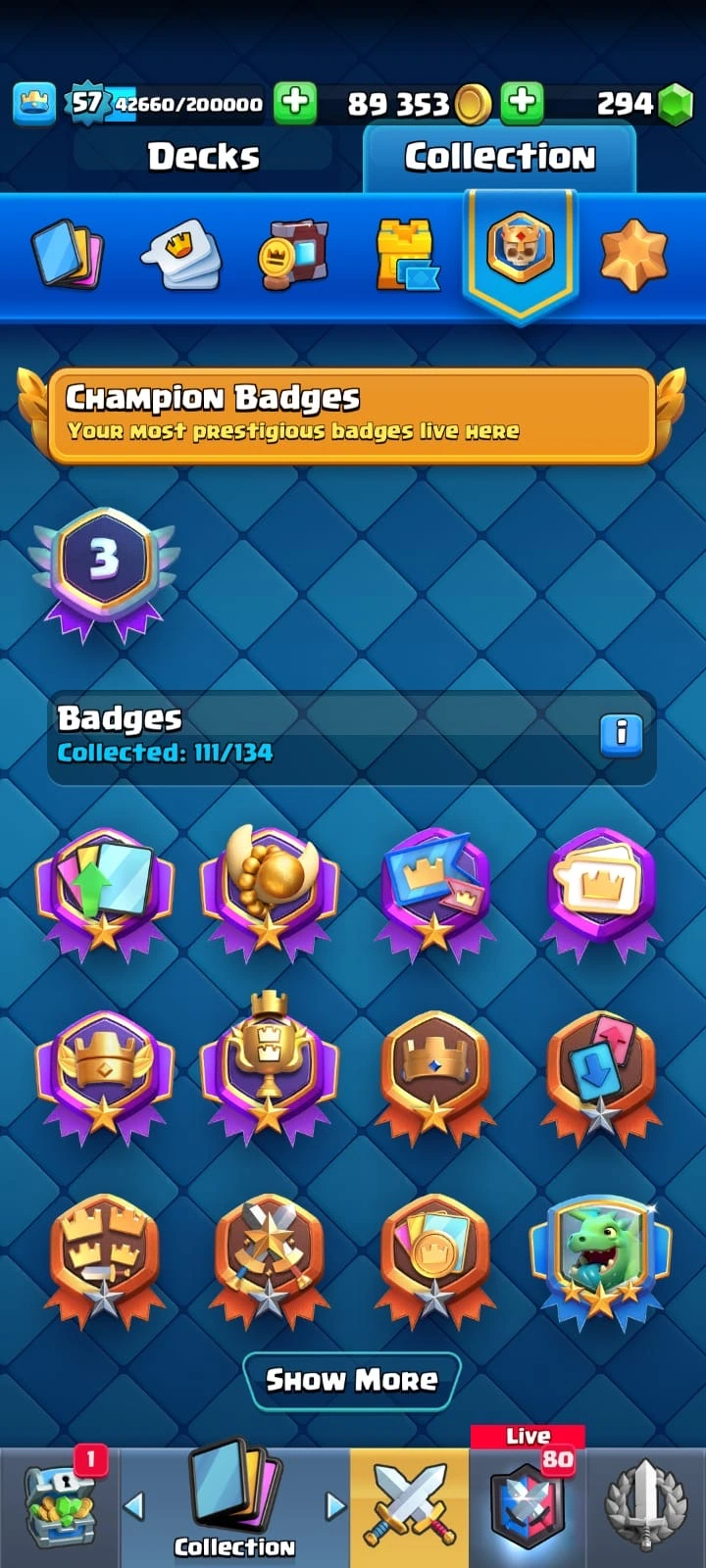Screen dimensions: 706x1568
Task: Open the emotes sub-tab icon
Action: pyautogui.click(x=182, y=255)
